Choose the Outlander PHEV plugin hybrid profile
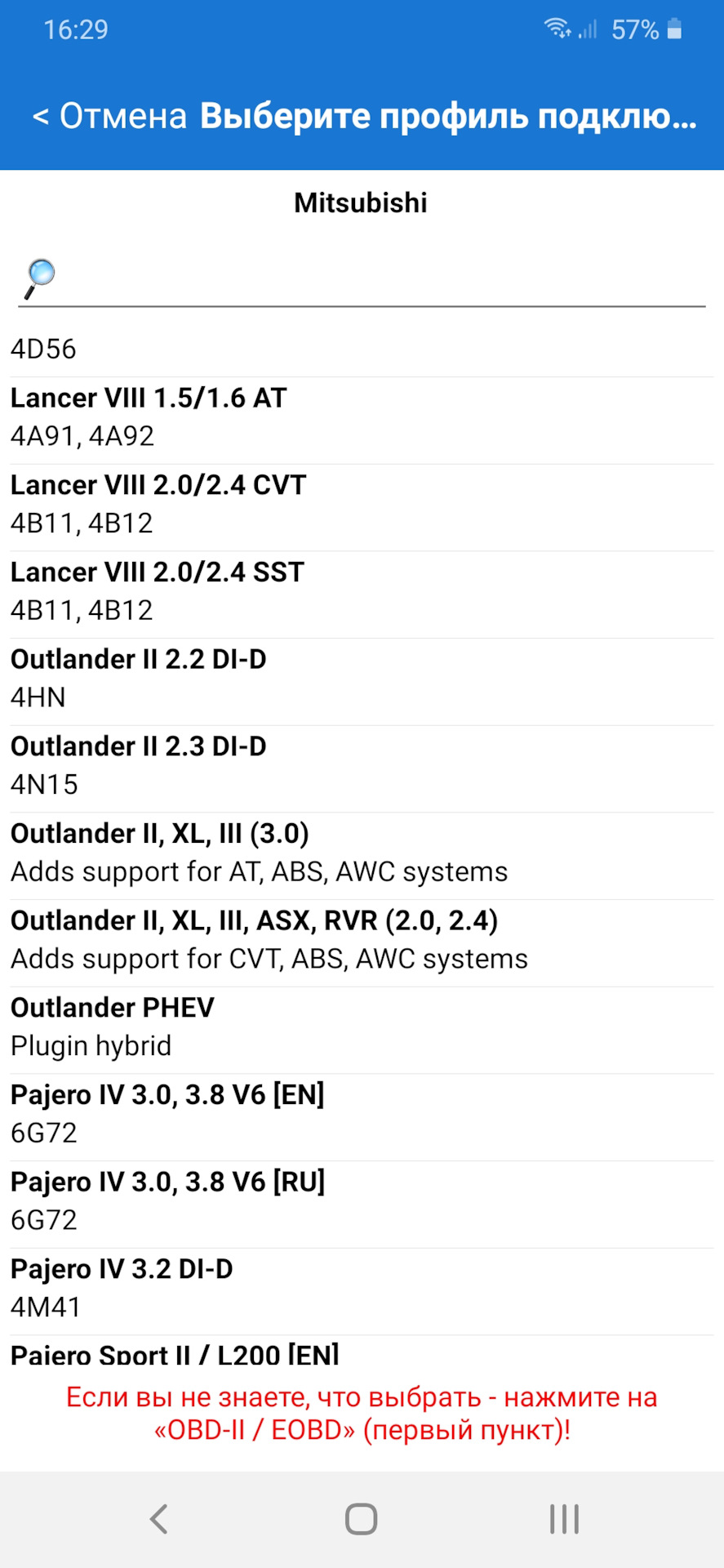The image size is (724, 1568). click(x=361, y=1027)
